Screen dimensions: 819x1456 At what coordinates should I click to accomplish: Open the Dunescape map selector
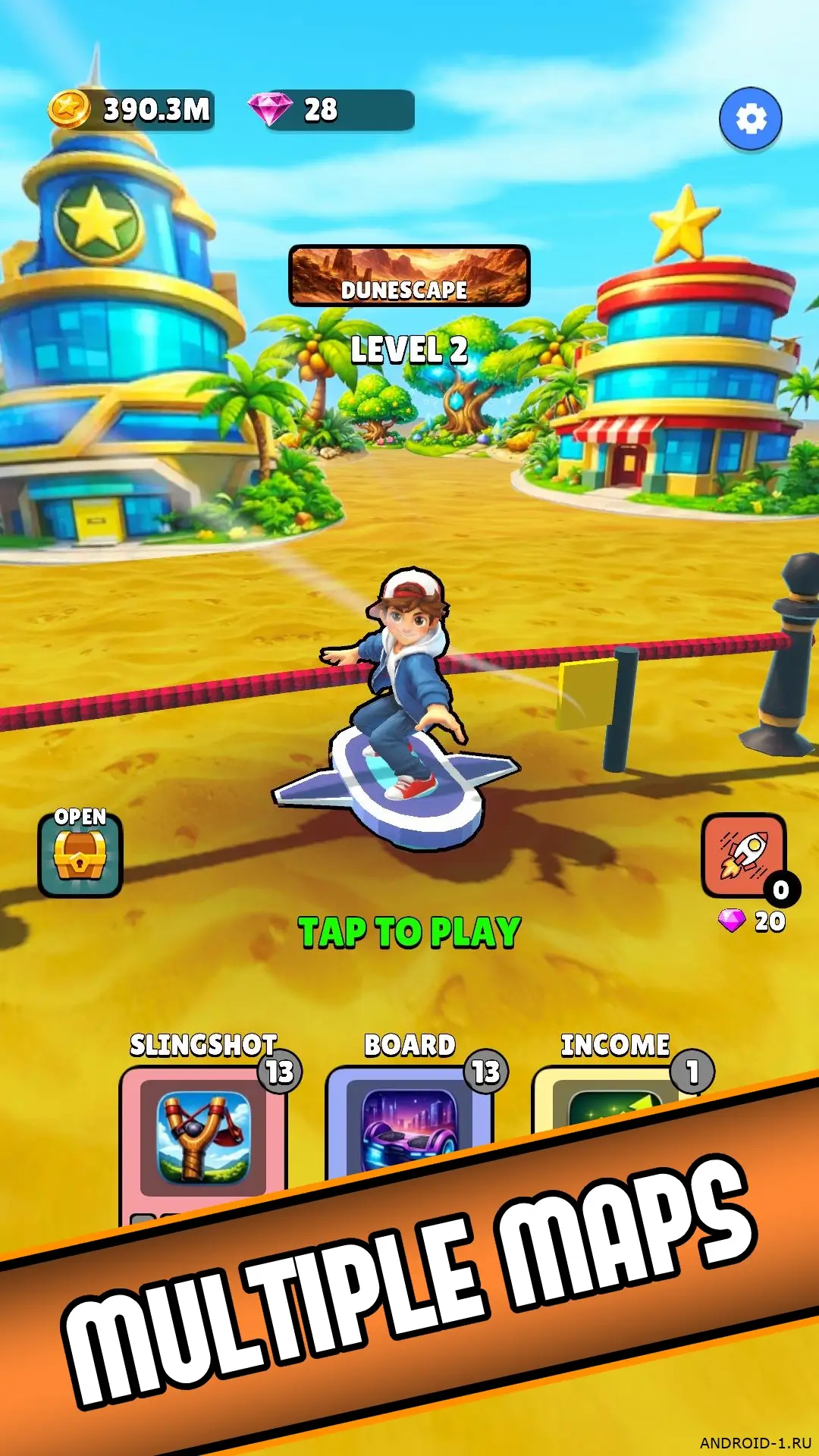coord(409,276)
